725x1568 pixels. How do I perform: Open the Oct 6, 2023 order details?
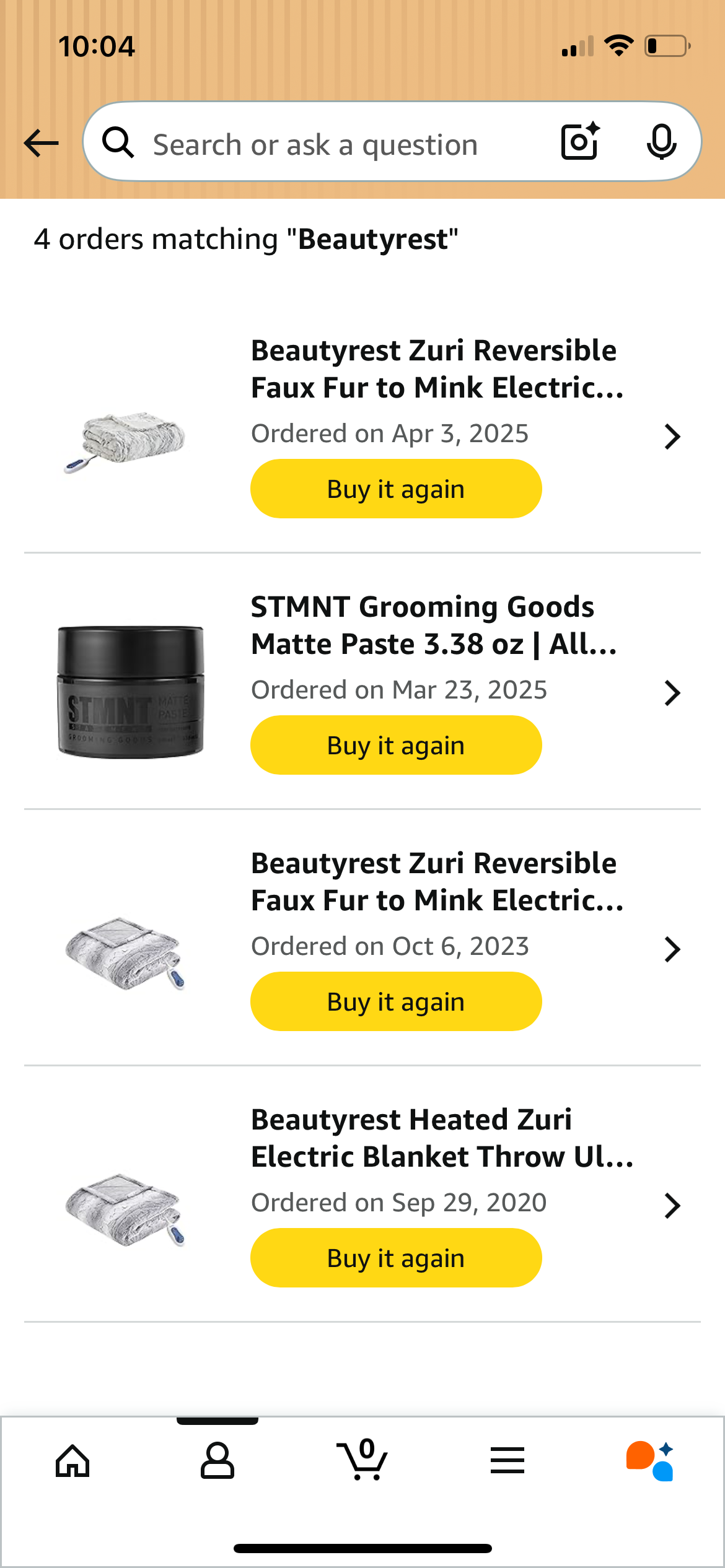(672, 949)
